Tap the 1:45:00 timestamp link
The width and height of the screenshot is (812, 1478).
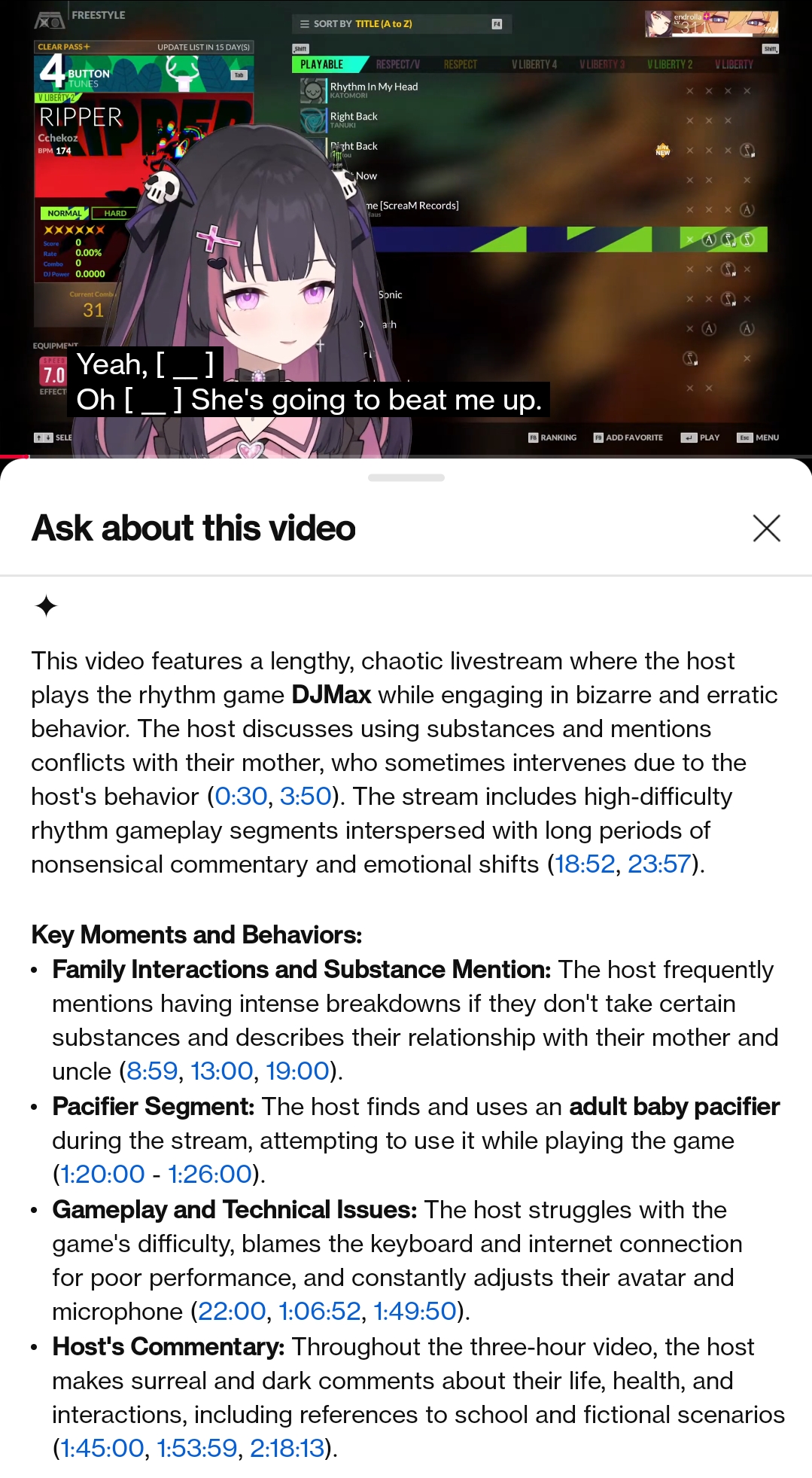(102, 1449)
